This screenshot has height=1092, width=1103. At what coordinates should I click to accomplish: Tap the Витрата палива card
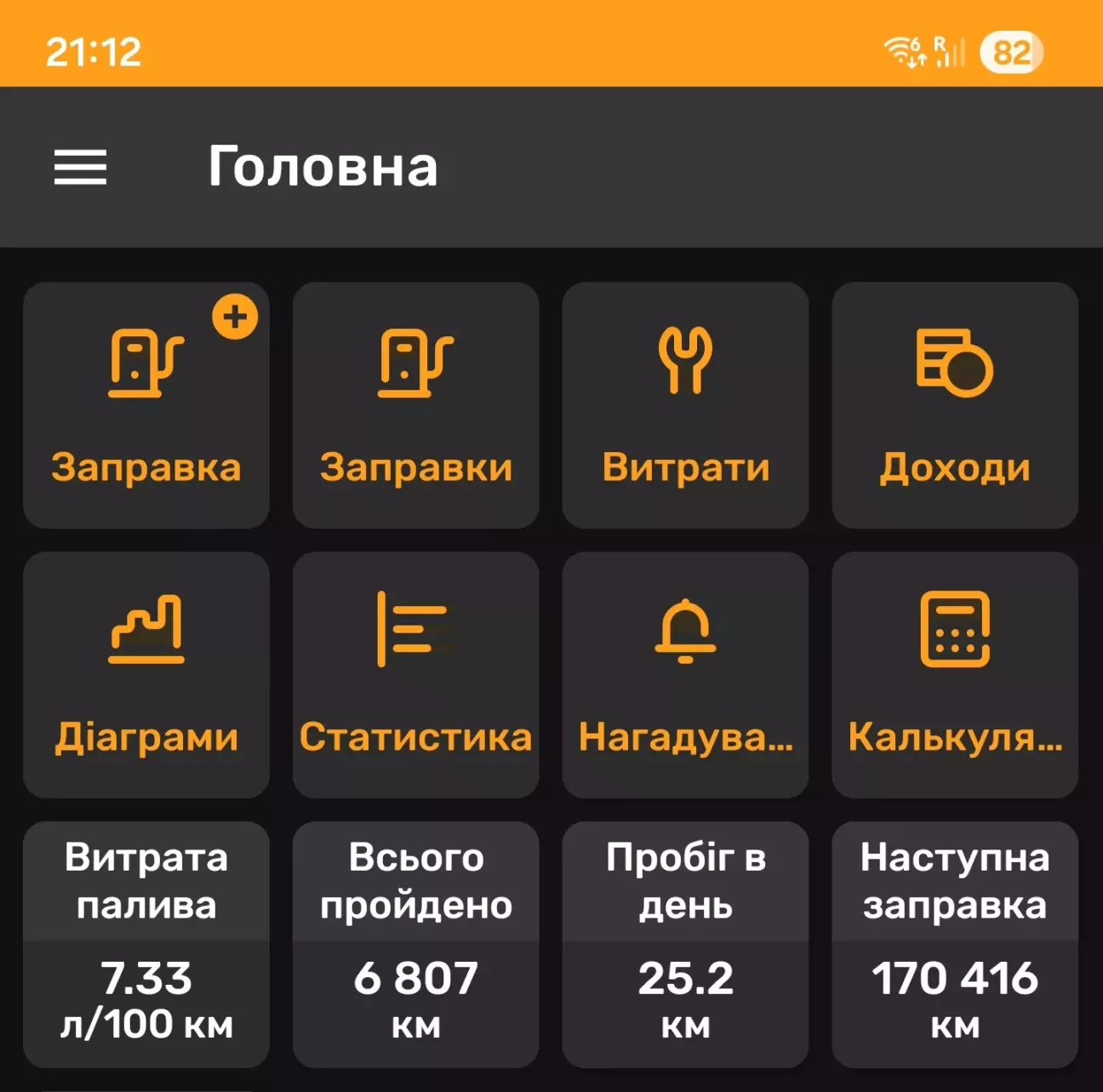(146, 943)
